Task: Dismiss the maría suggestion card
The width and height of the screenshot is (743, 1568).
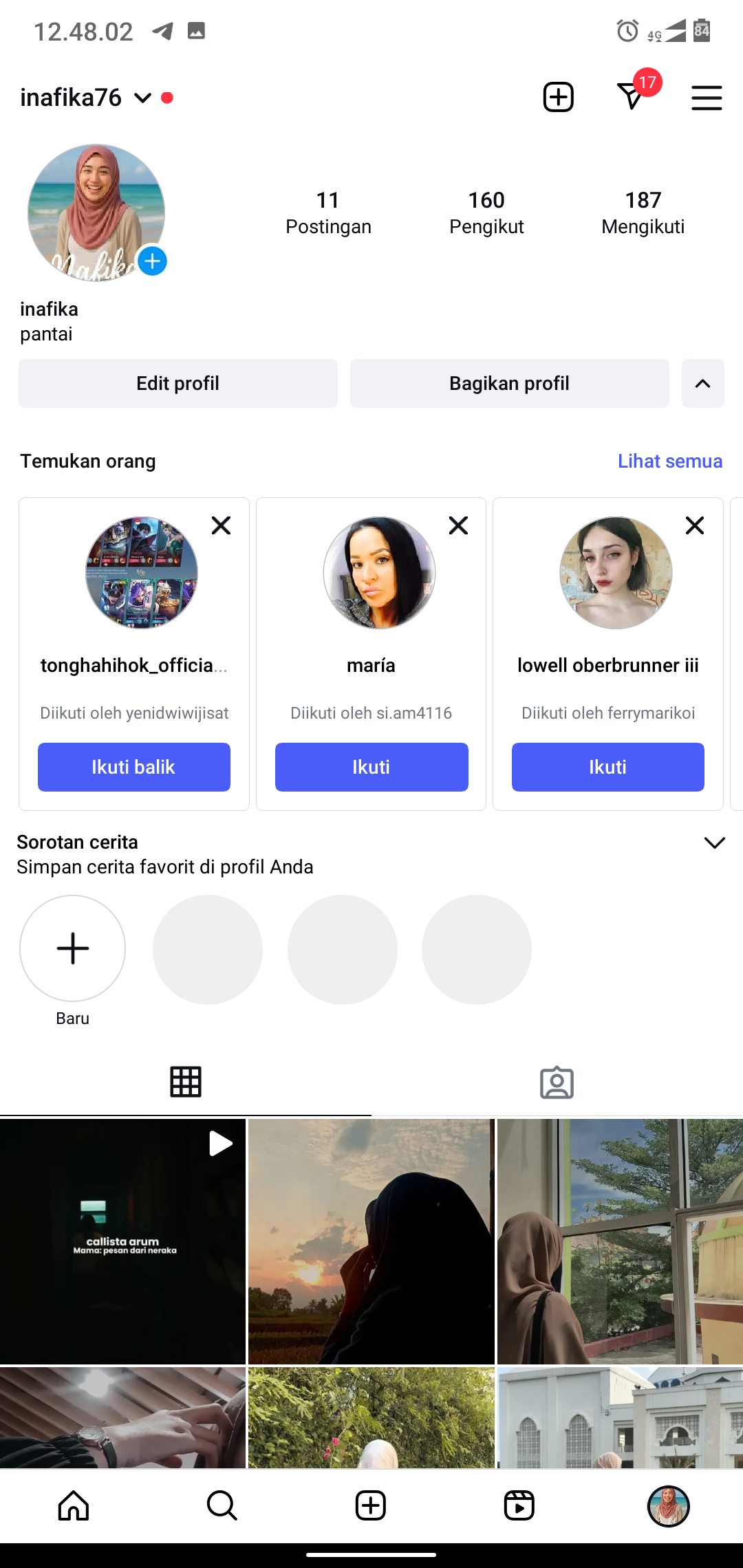Action: pyautogui.click(x=458, y=525)
